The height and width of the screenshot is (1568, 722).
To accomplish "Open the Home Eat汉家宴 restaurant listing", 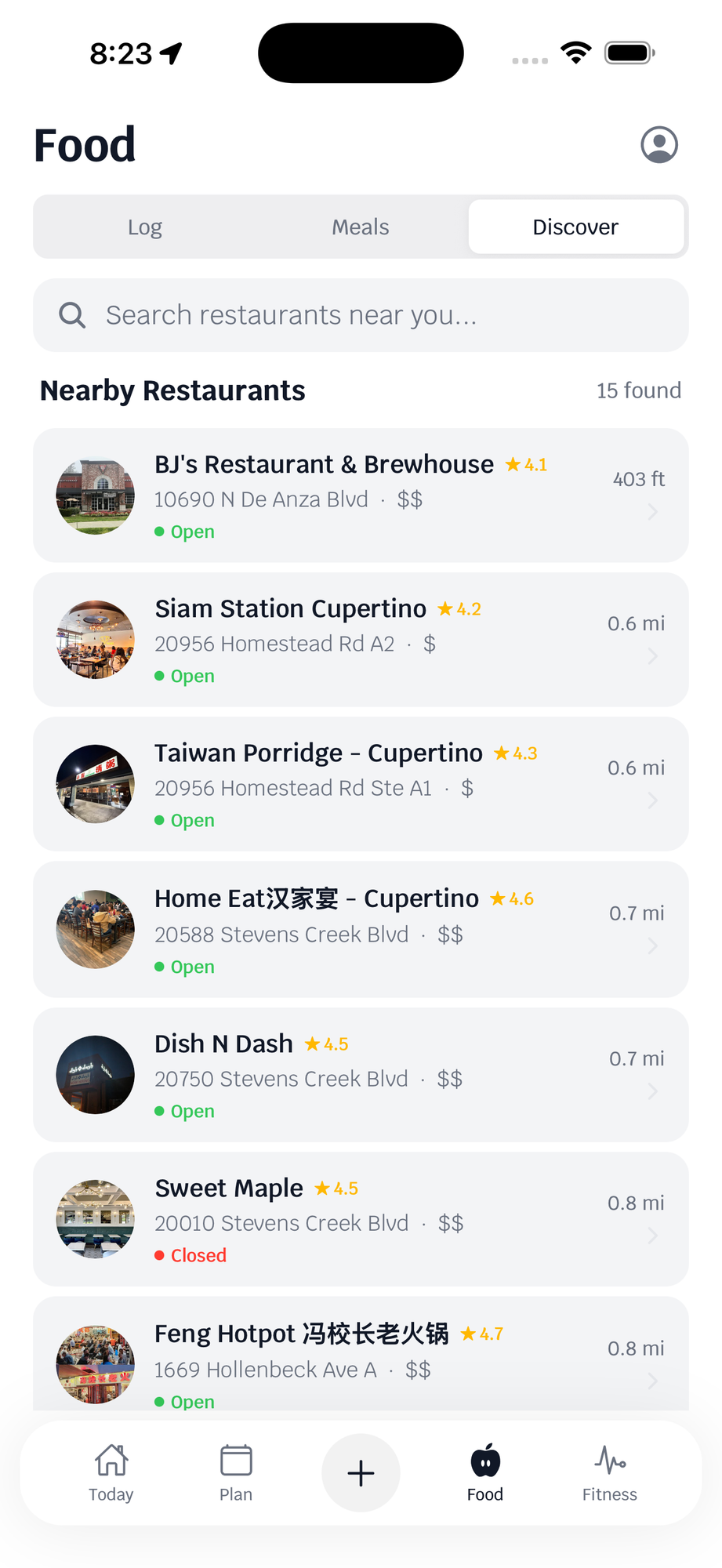I will click(361, 930).
